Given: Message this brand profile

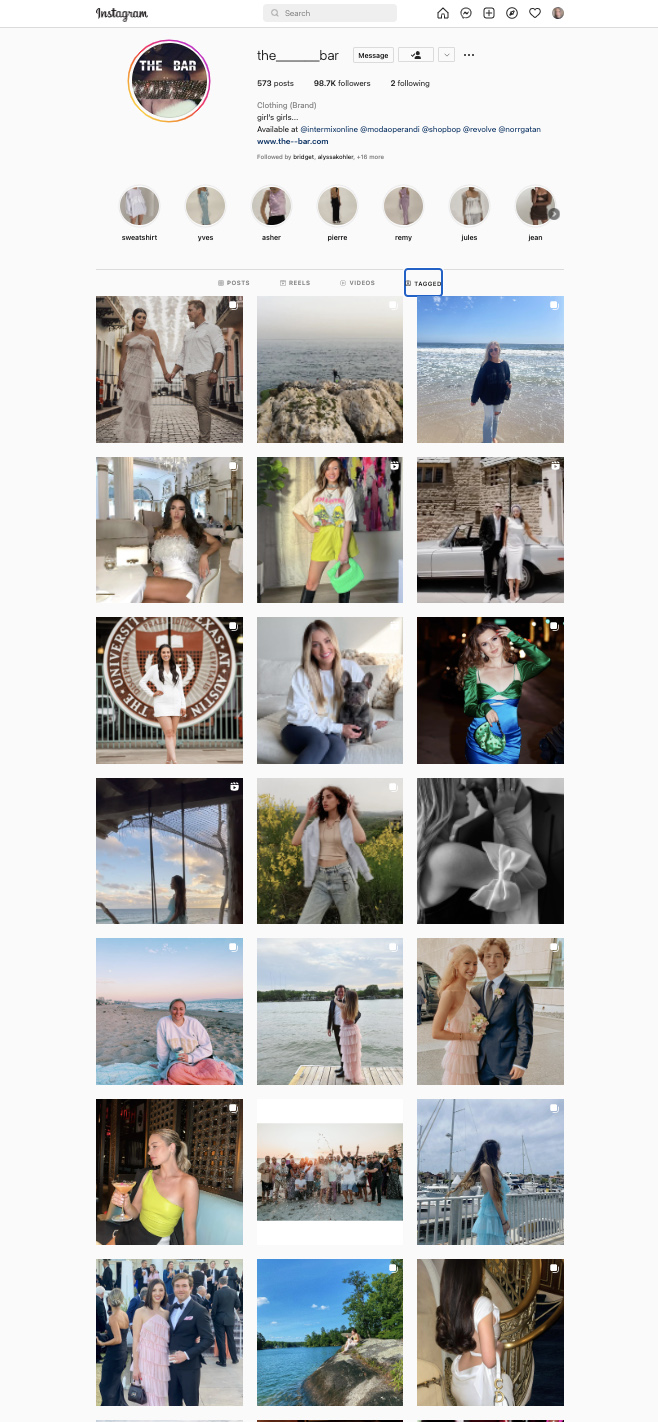Looking at the screenshot, I should 373,55.
